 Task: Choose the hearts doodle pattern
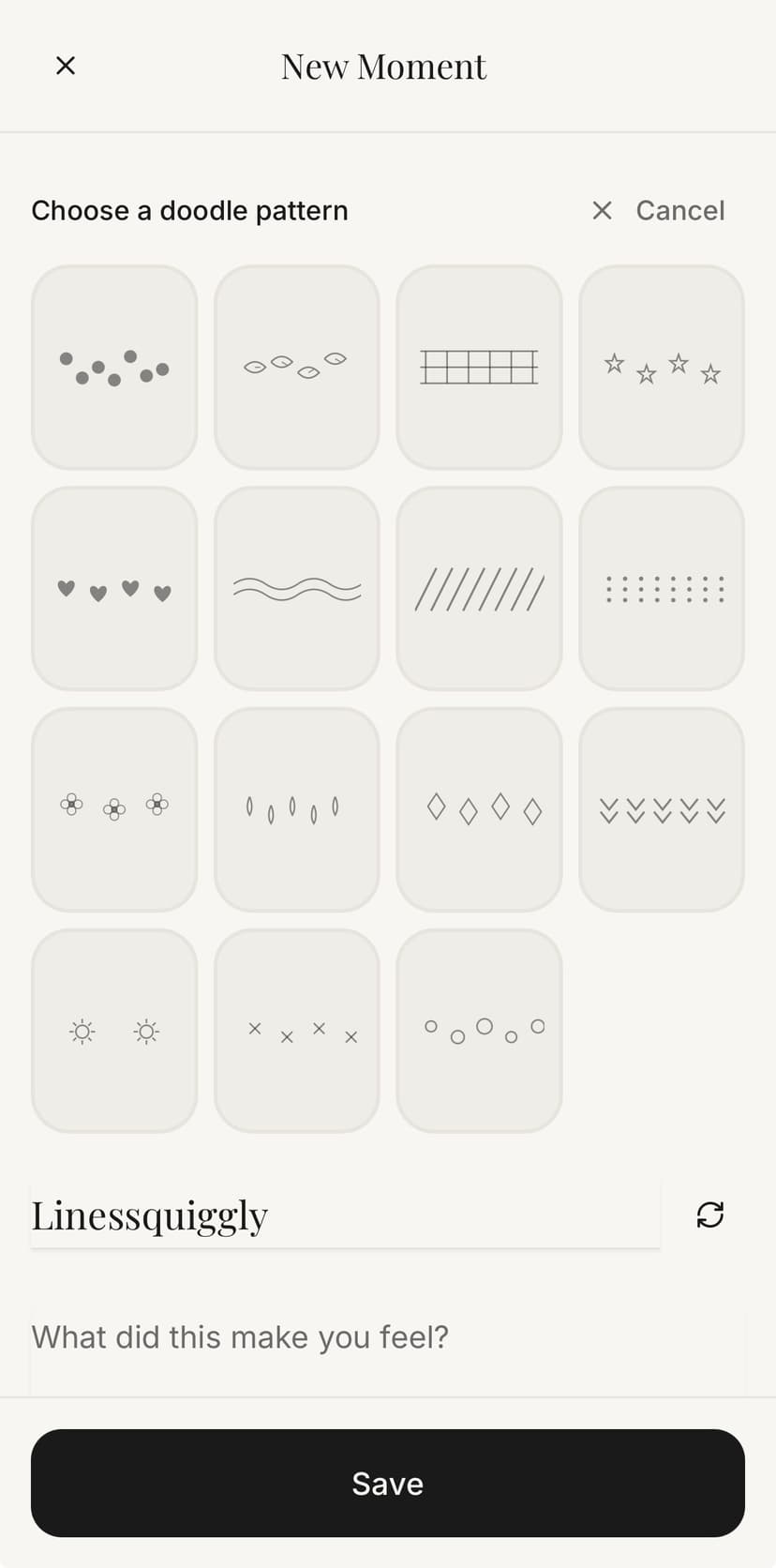tap(113, 588)
